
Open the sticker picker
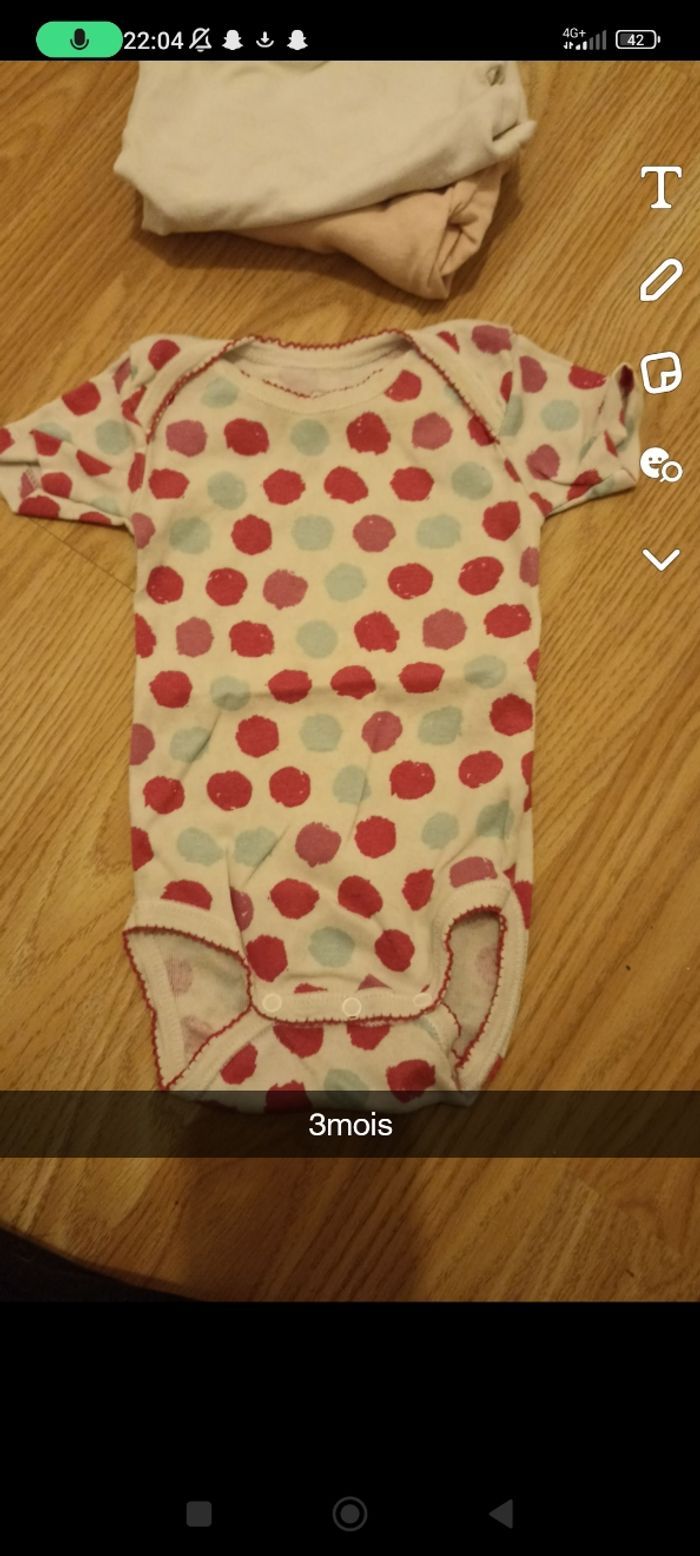(x=660, y=372)
